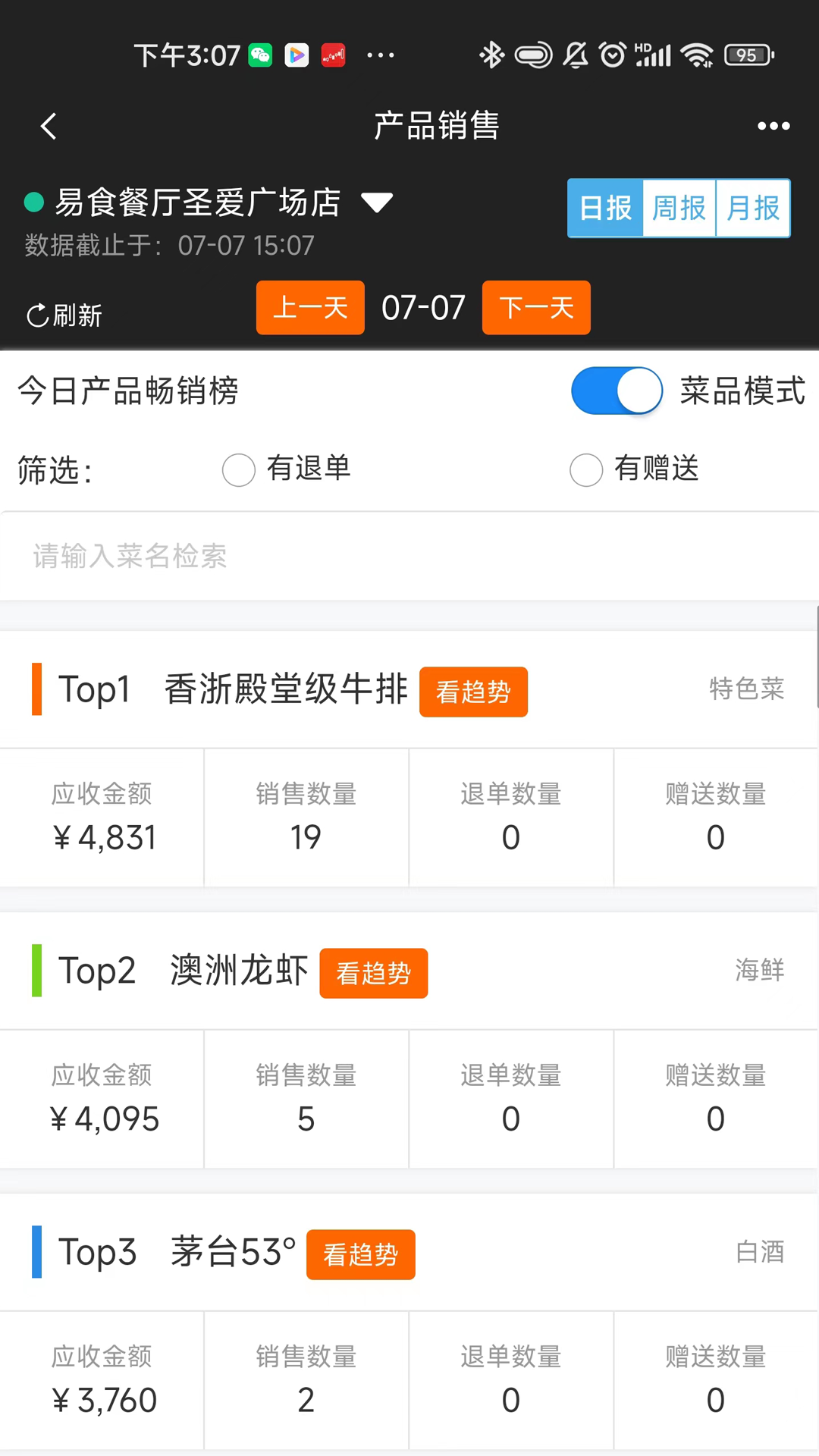Tap the 上一天 button
819x1456 pixels.
pyautogui.click(x=309, y=308)
